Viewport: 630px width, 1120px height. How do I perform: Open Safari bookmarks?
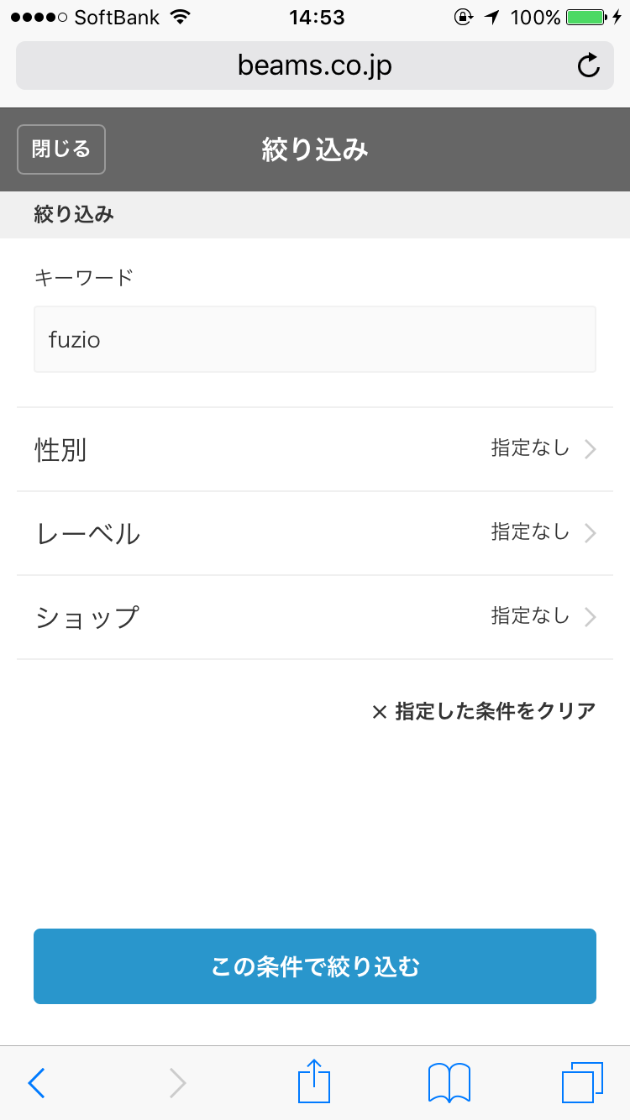click(449, 1082)
